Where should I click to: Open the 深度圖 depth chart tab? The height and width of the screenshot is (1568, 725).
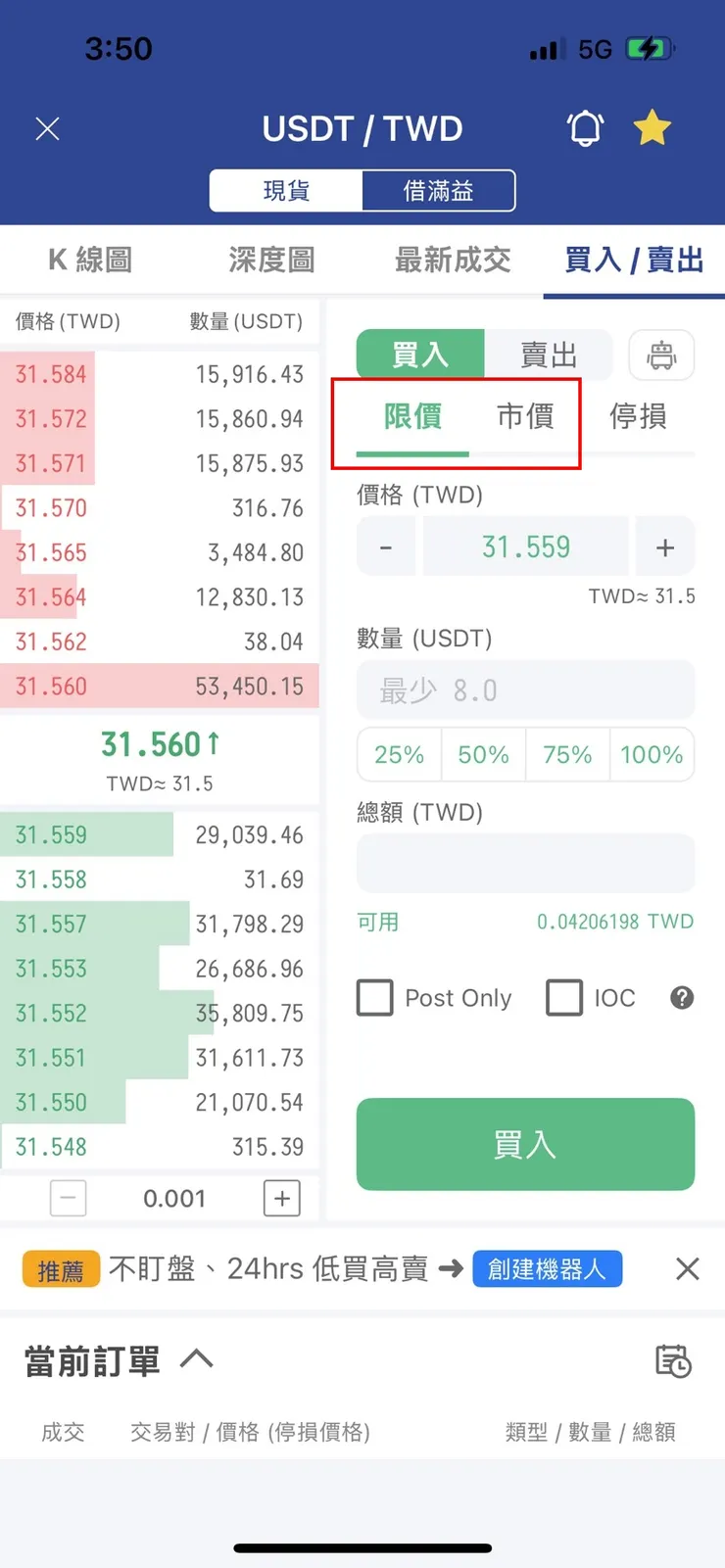pos(271,261)
